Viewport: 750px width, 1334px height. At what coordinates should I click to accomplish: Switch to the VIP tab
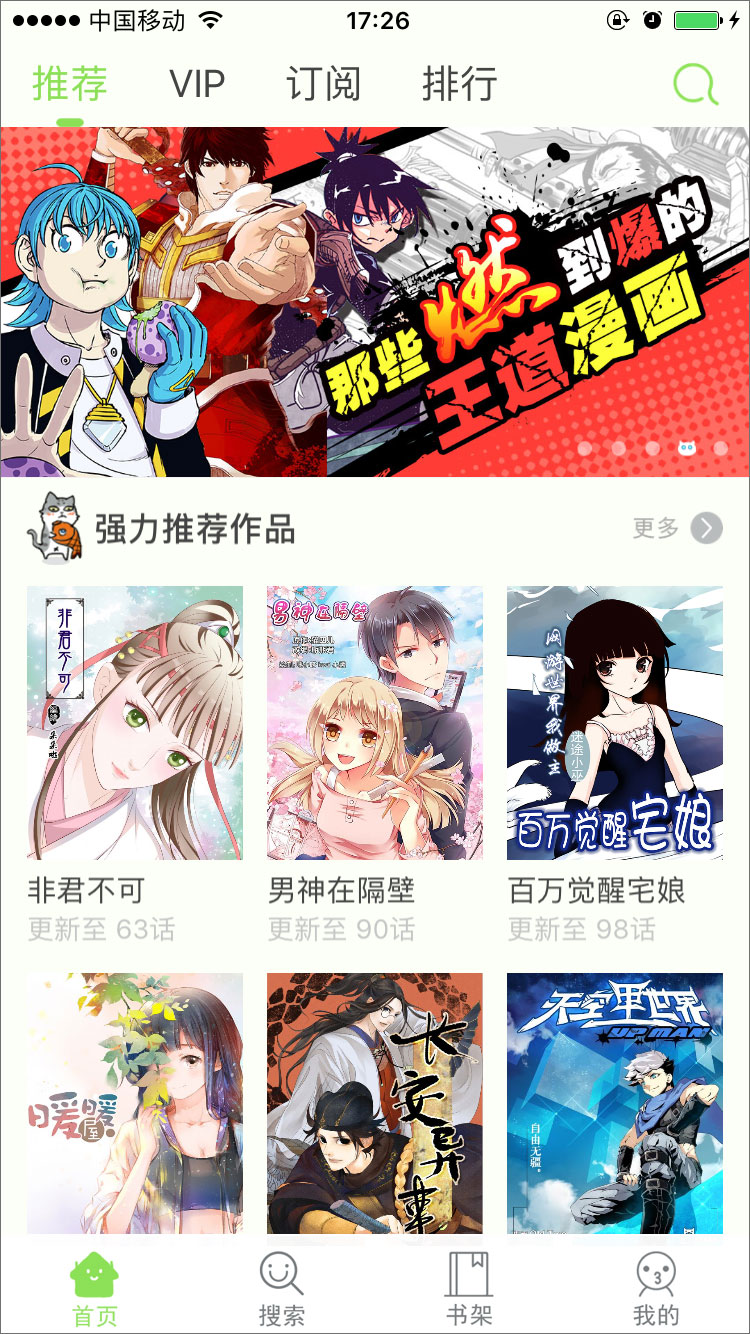pyautogui.click(x=196, y=85)
